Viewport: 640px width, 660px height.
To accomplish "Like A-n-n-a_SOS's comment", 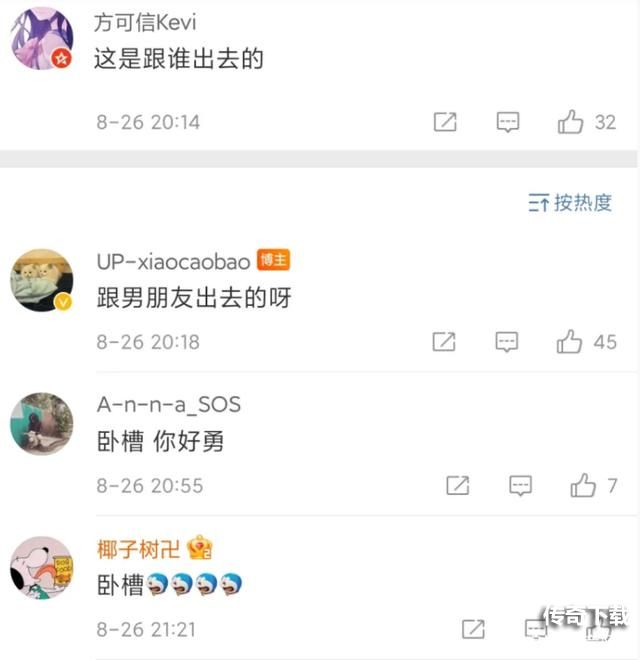I will pos(583,486).
